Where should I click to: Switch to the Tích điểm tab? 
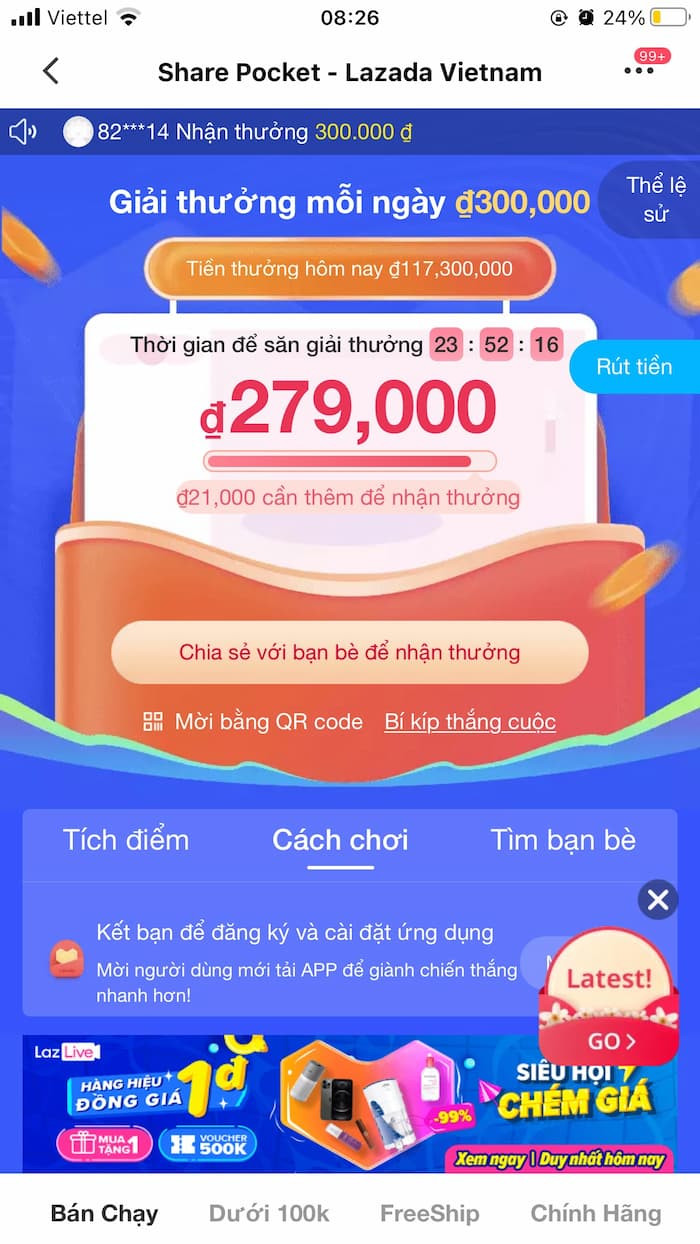(126, 840)
